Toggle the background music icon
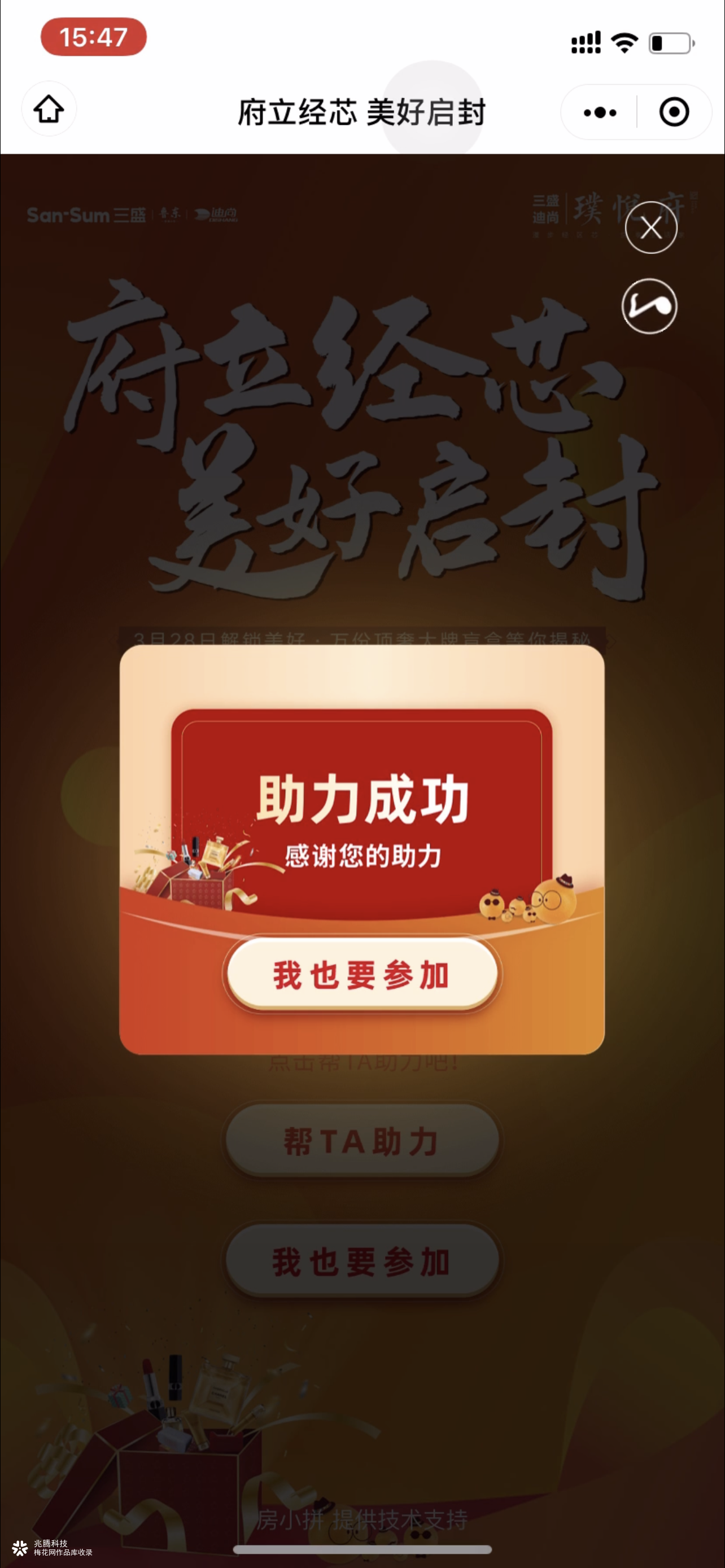Image resolution: width=725 pixels, height=1568 pixels. tap(649, 306)
